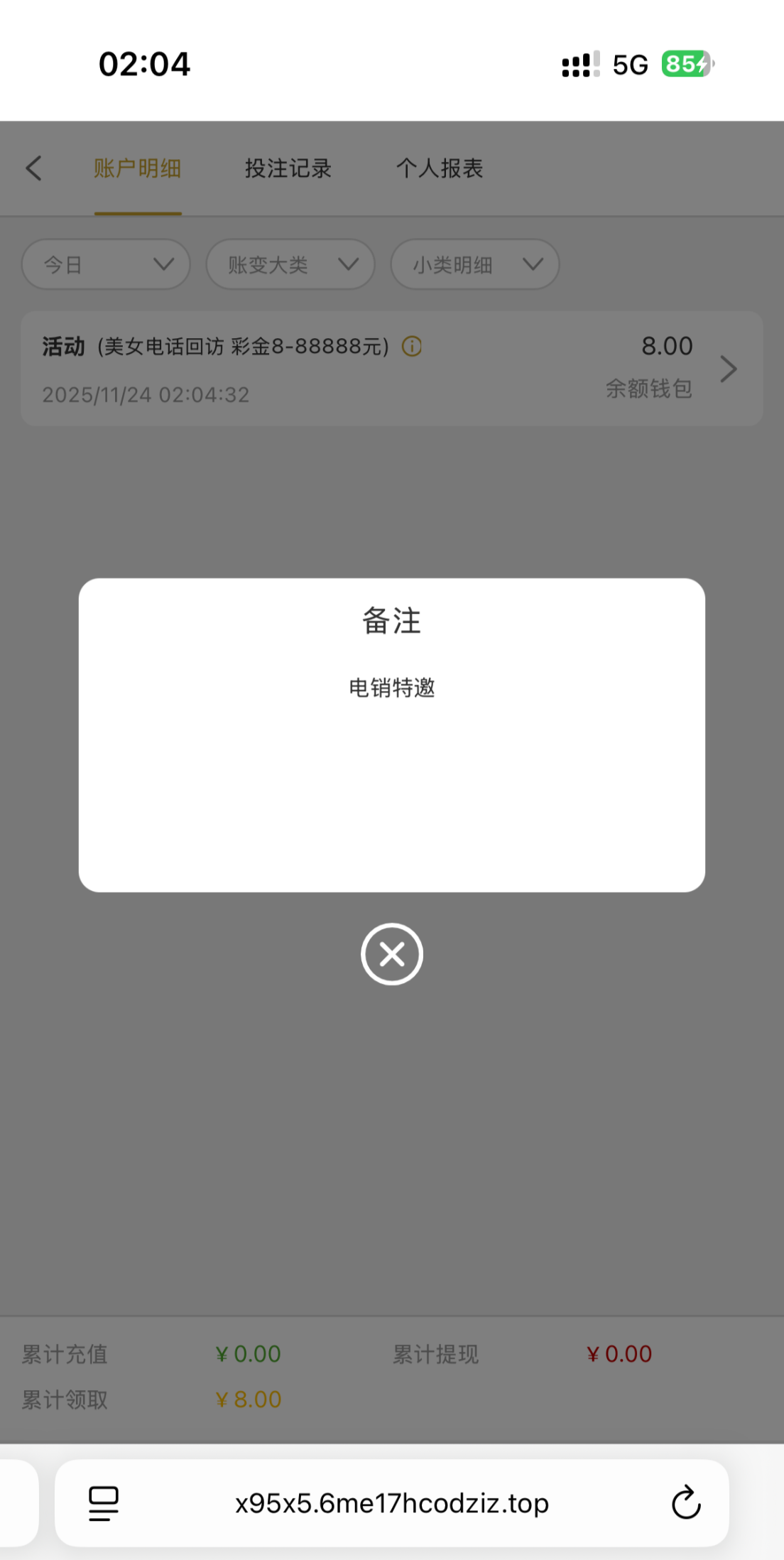Switch to the 投注记录 tab
This screenshot has height=1560, width=784.
288,168
